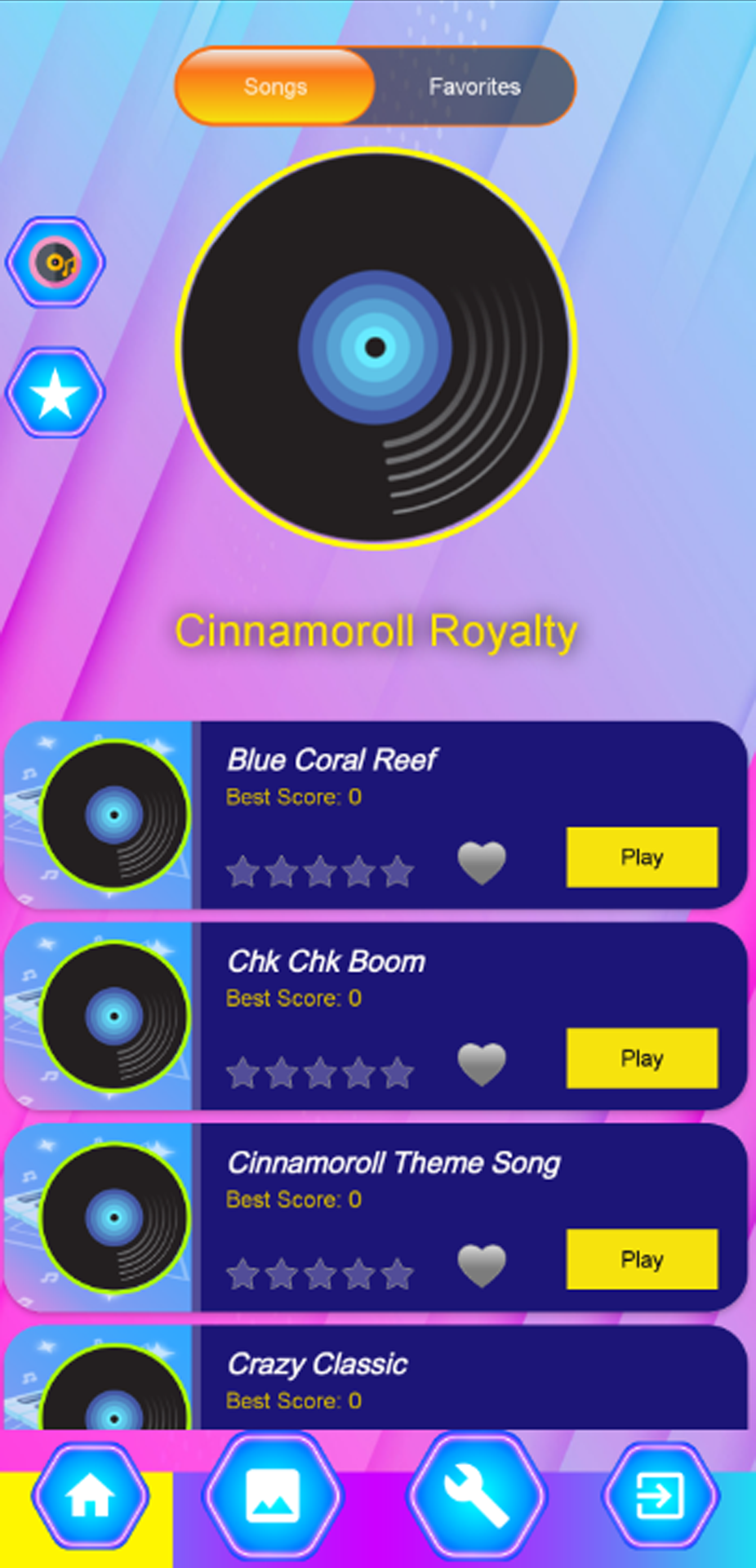756x1568 pixels.
Task: Open settings with the wrench icon
Action: 477,1496
